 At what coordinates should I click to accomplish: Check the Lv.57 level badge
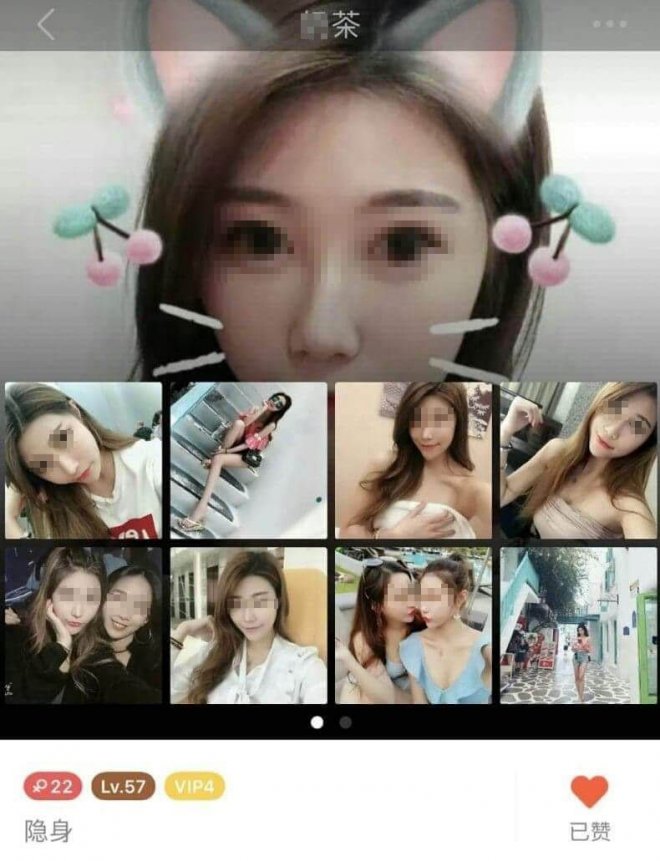[122, 787]
